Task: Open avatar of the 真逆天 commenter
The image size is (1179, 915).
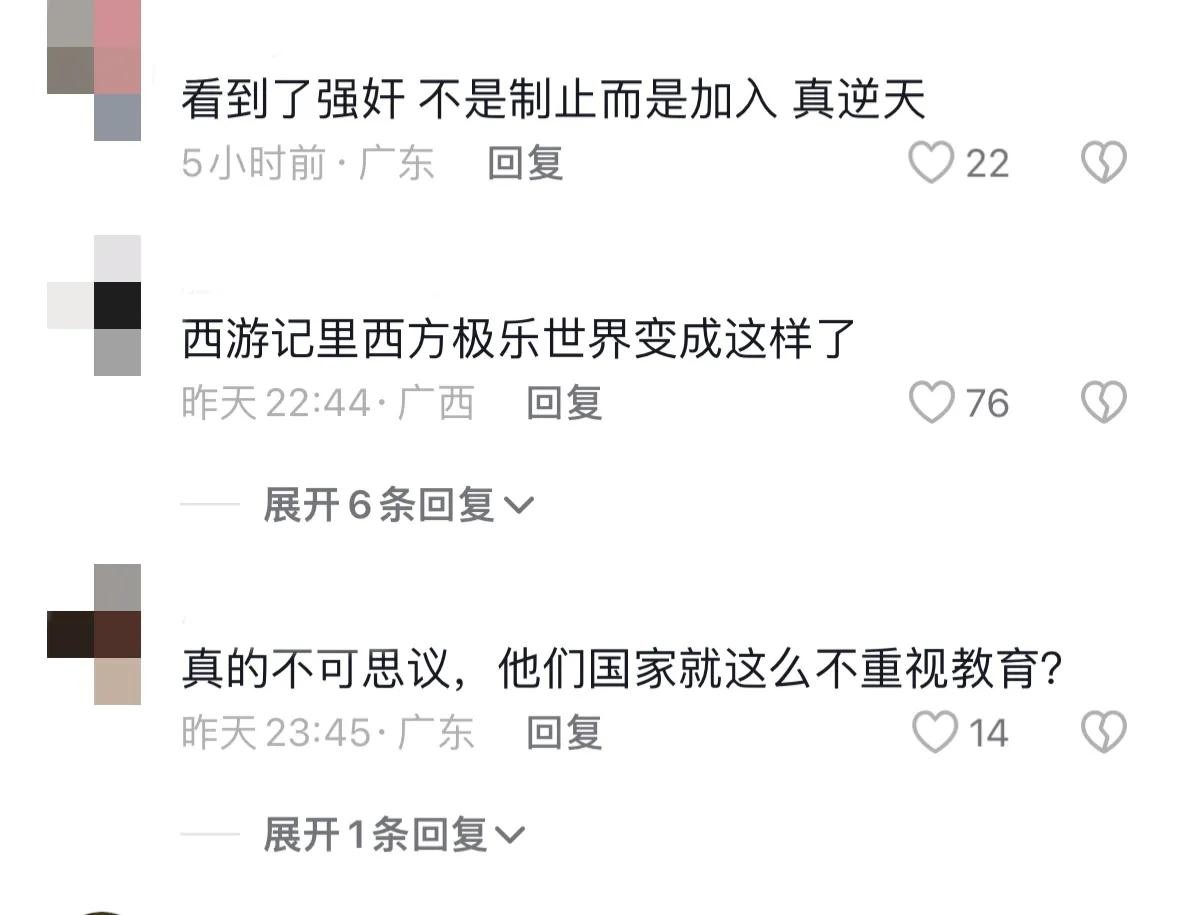Action: [x=94, y=70]
